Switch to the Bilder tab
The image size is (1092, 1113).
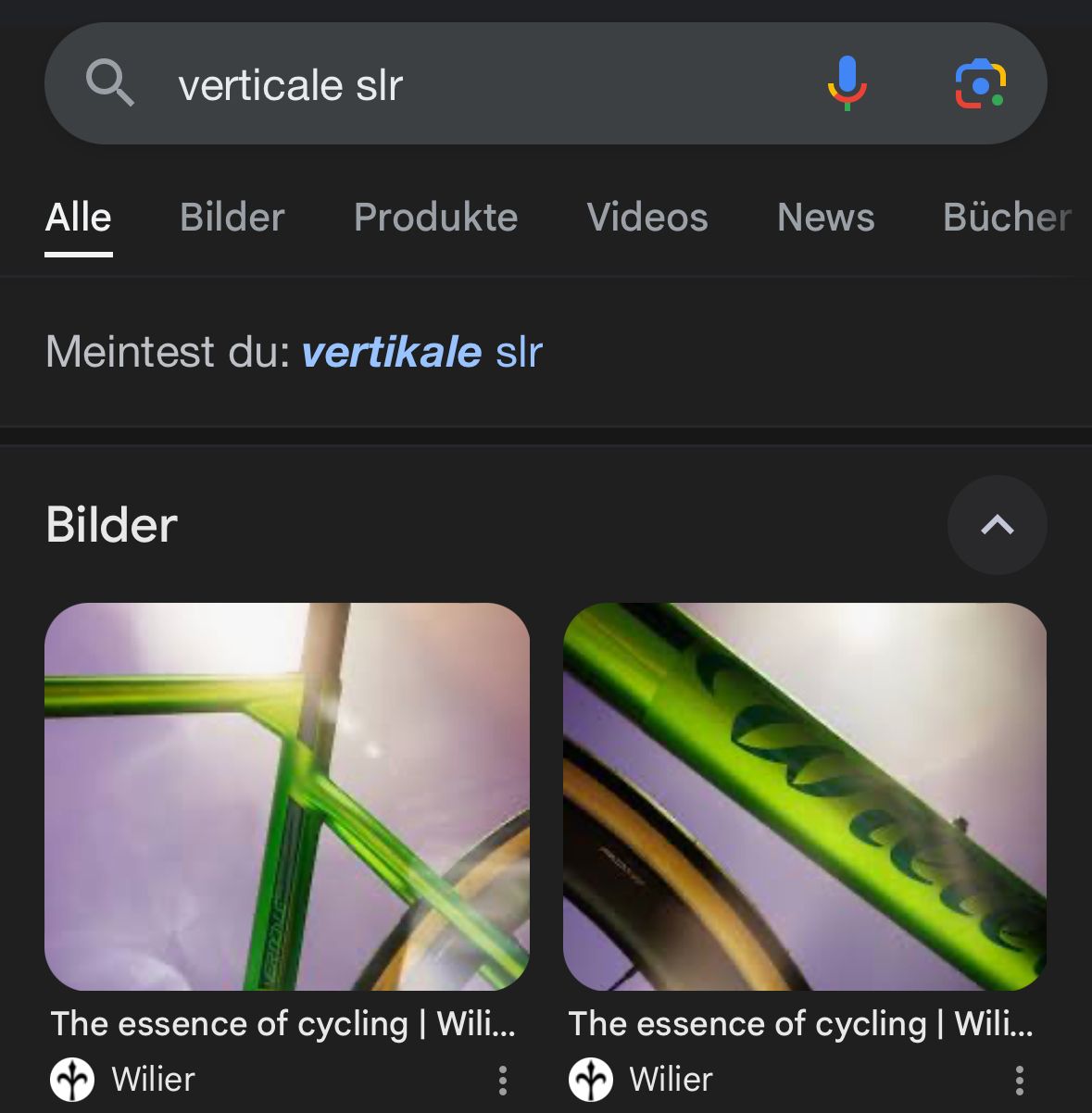[x=232, y=218]
